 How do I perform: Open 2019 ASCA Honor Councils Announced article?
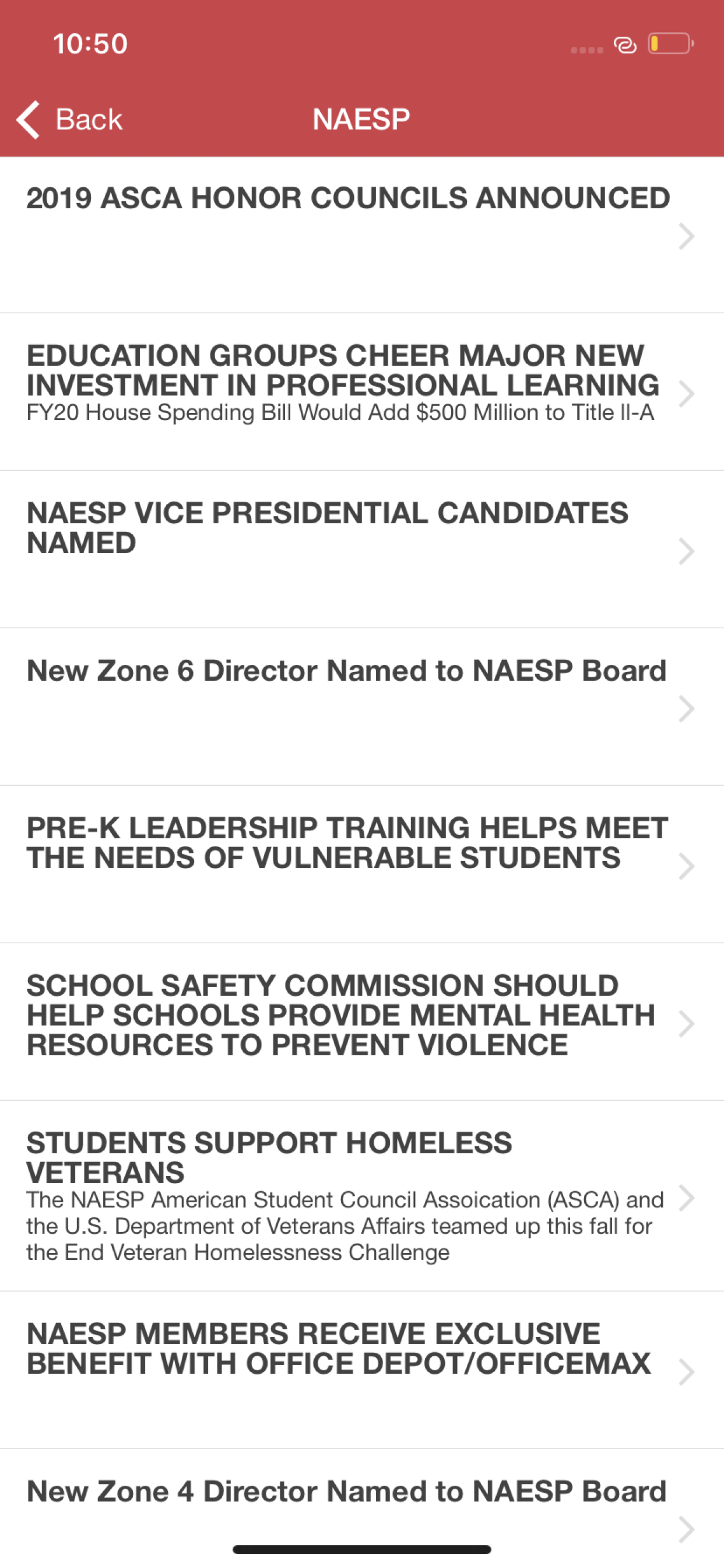pyautogui.click(x=362, y=236)
